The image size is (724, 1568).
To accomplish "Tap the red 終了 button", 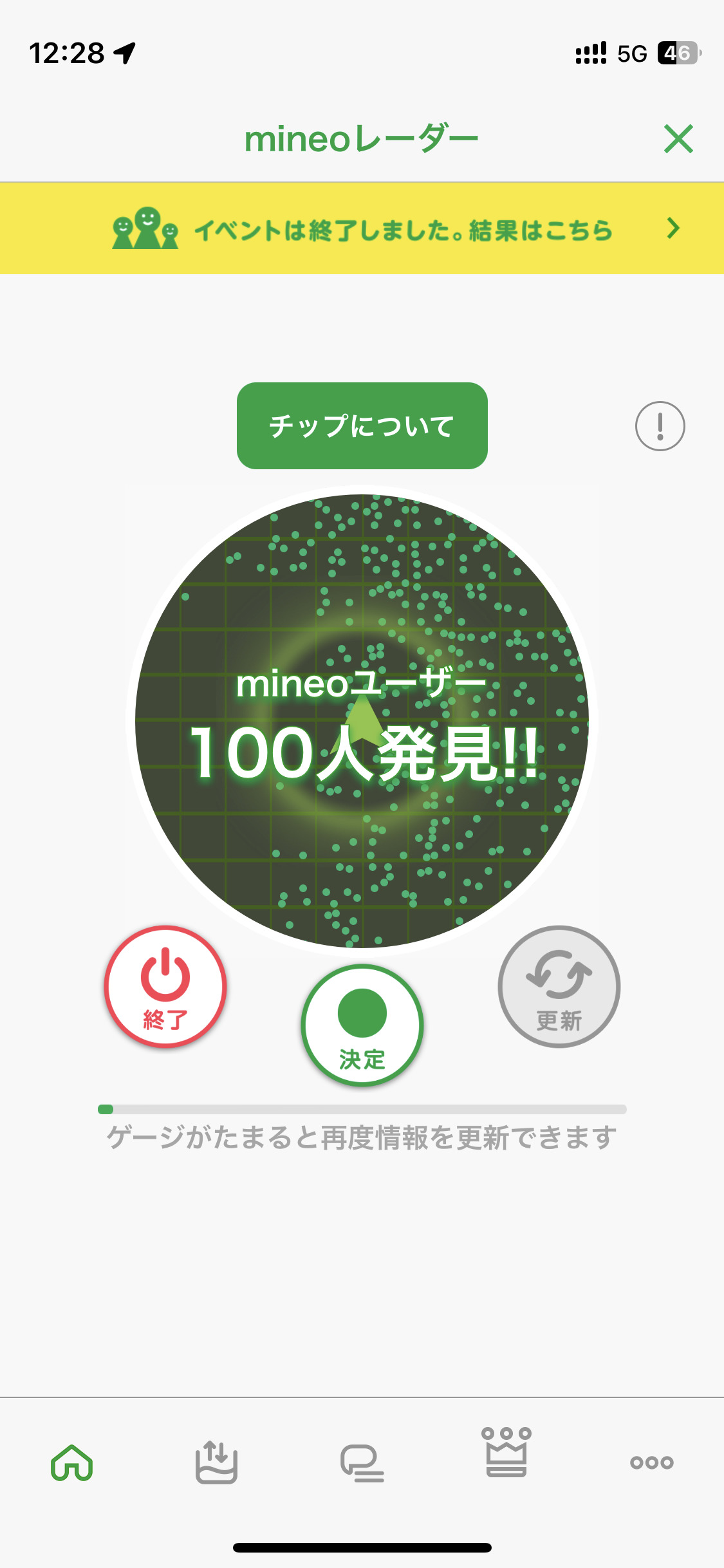I will (x=165, y=987).
